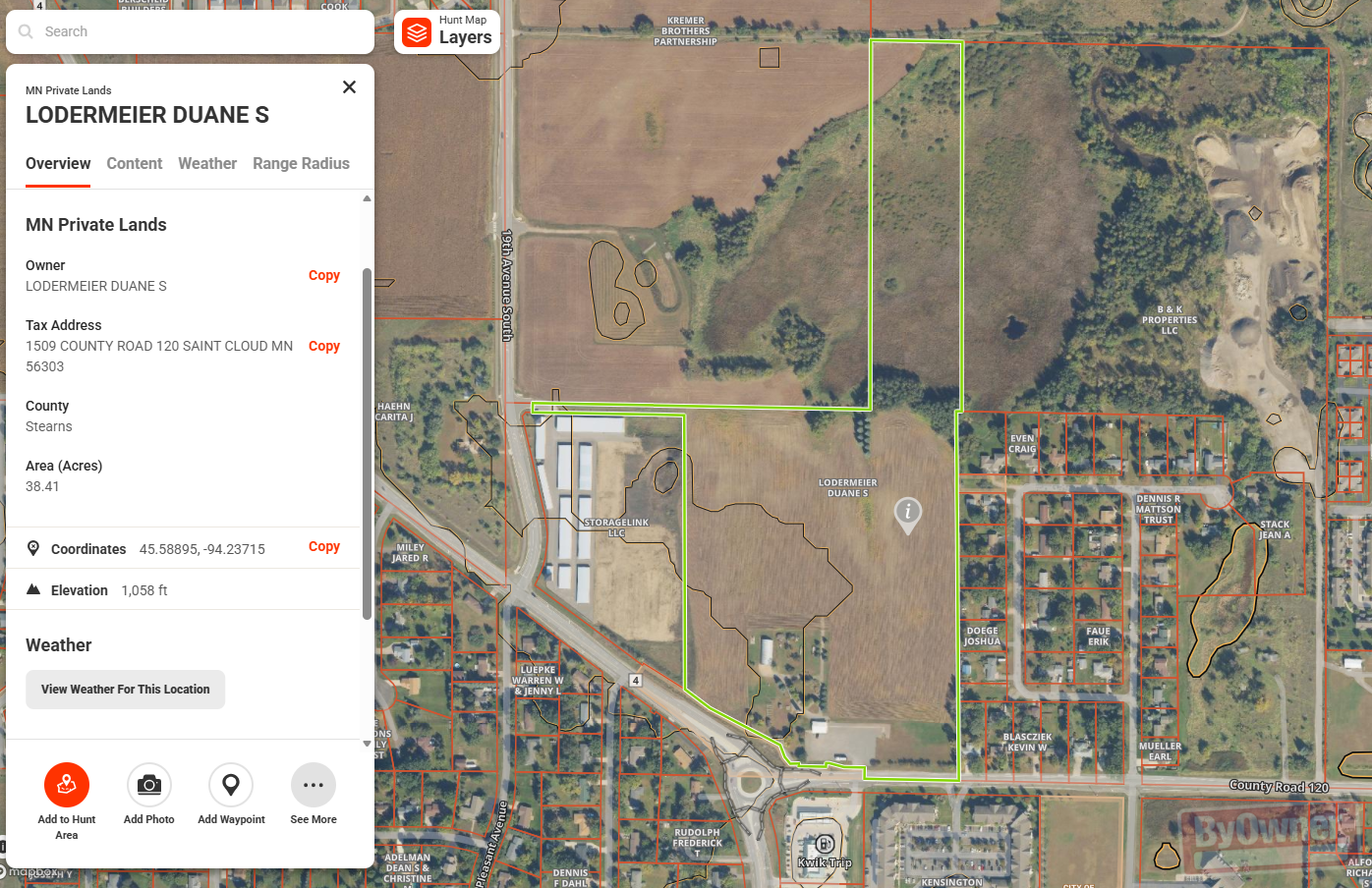Copy the Coordinates value
1372x888 pixels.
pyautogui.click(x=324, y=547)
